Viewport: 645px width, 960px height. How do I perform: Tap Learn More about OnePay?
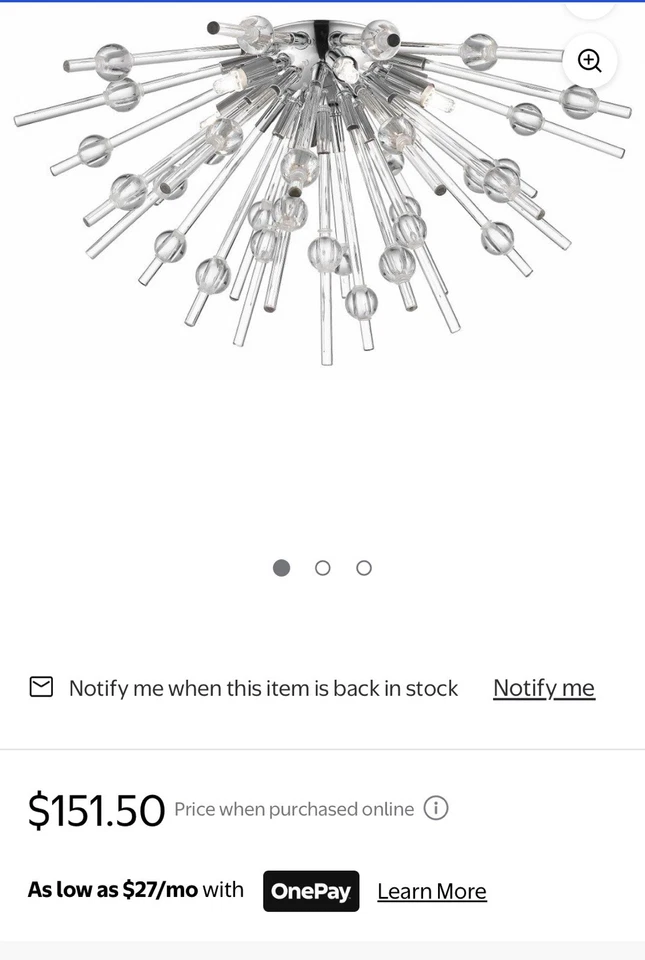click(x=432, y=891)
